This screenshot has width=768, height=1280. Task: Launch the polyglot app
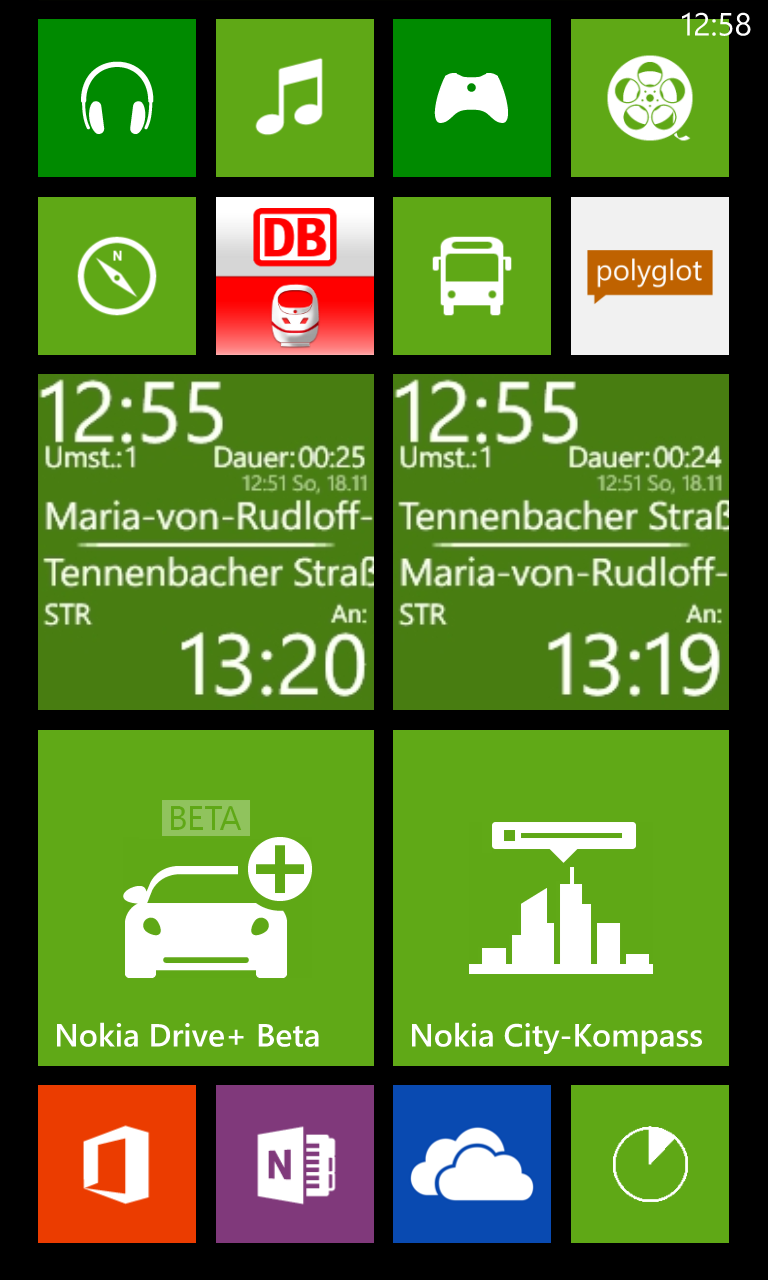point(650,276)
